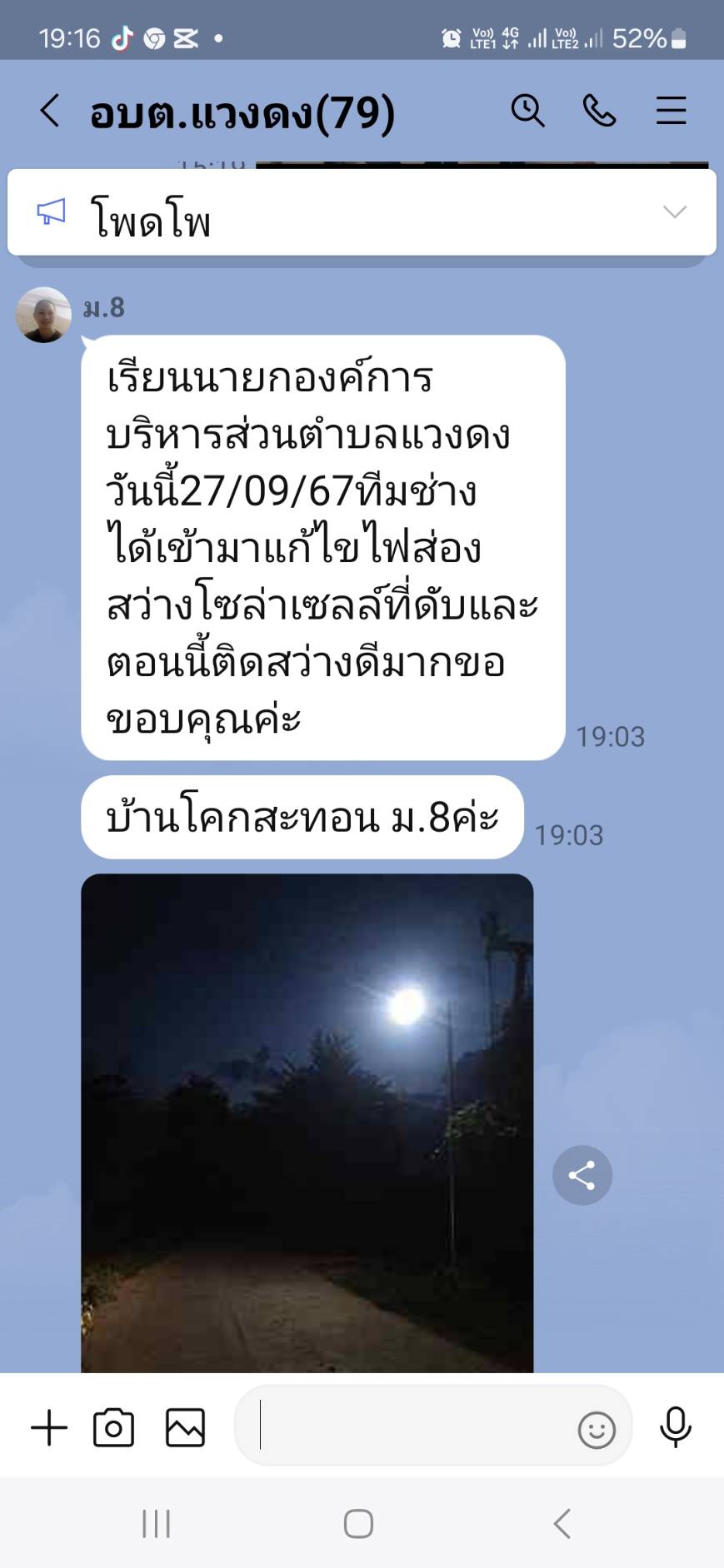Expand the โพดโพ announcement banner
The image size is (724, 1568).
point(674,212)
